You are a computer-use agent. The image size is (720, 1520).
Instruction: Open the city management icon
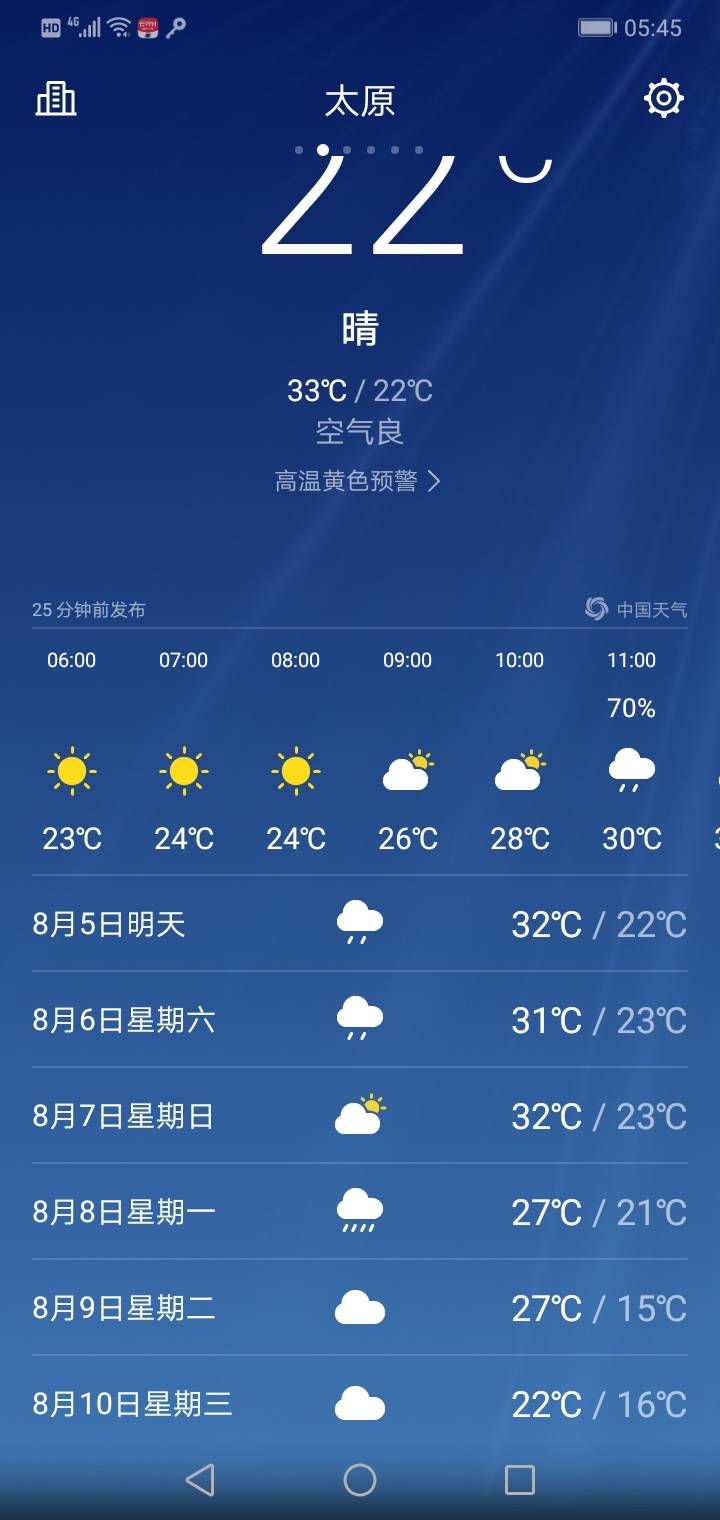pos(56,99)
